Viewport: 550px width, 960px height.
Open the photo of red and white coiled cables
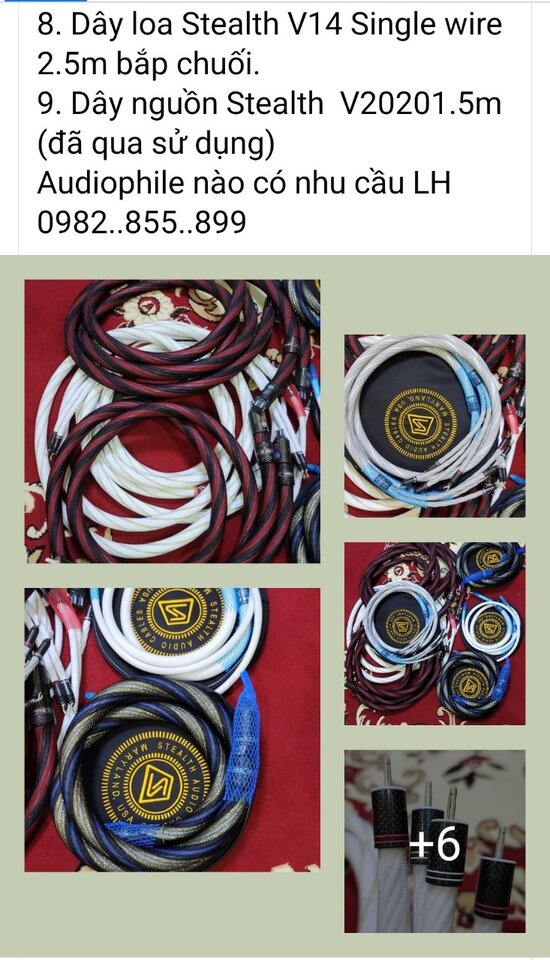(172, 421)
